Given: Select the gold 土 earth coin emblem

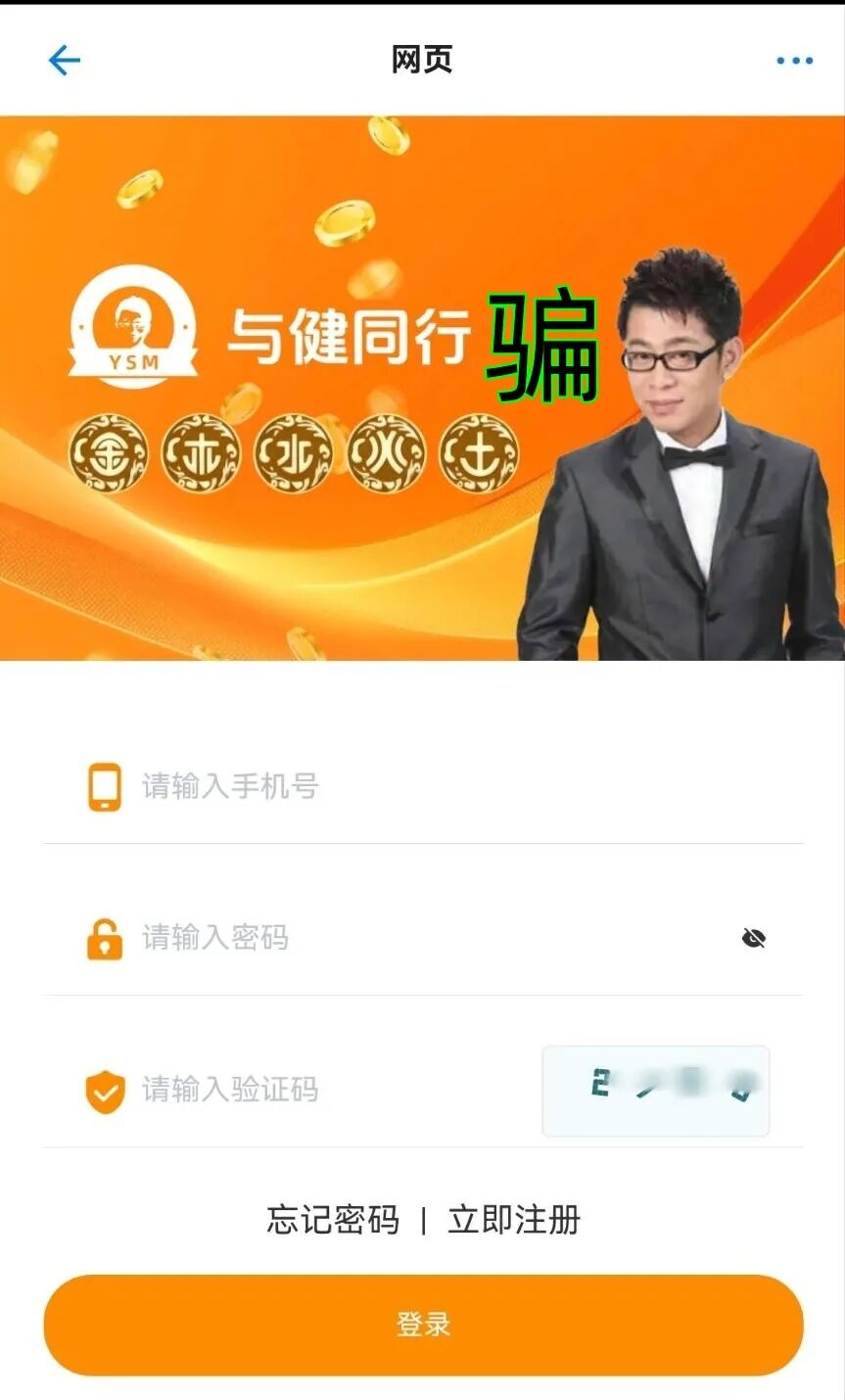Looking at the screenshot, I should pyautogui.click(x=476, y=453).
